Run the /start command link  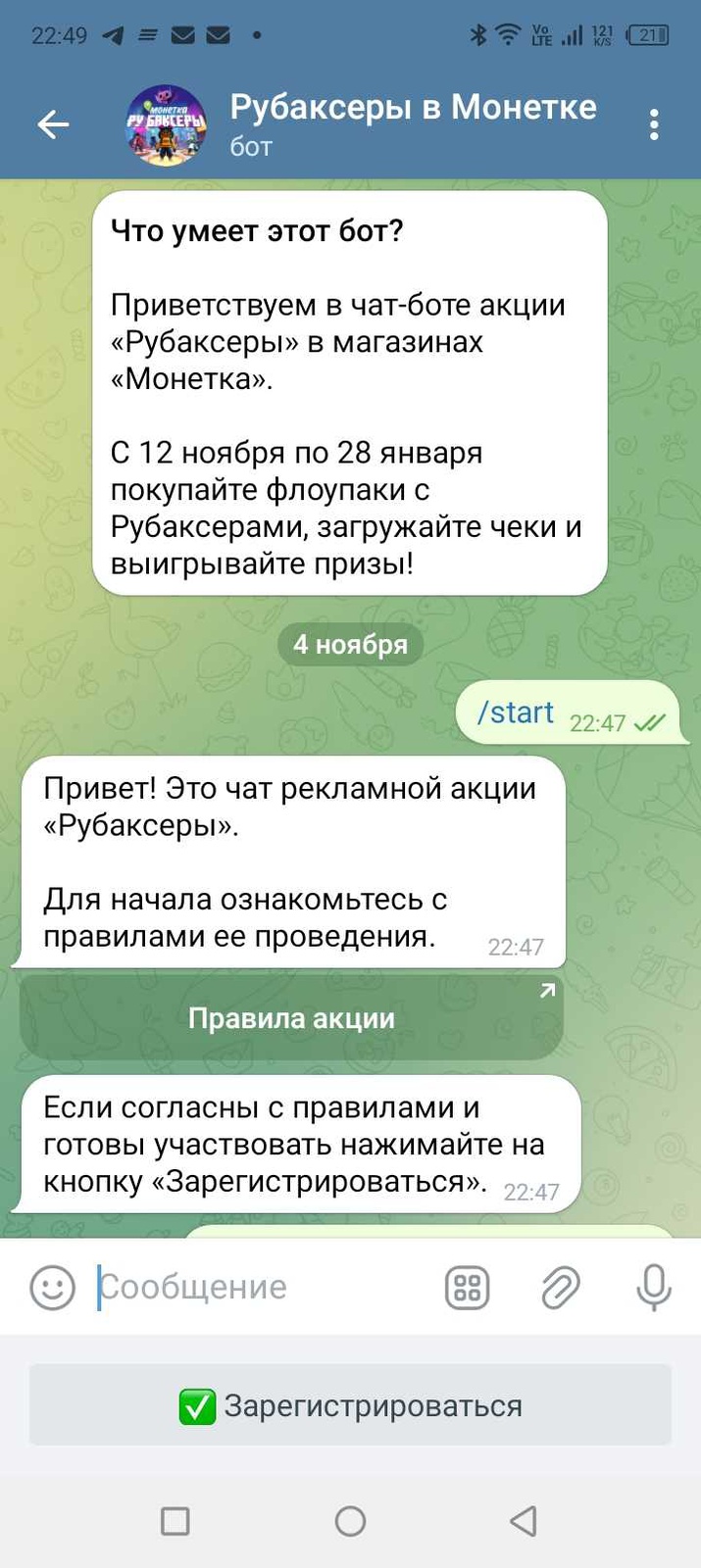tap(516, 712)
